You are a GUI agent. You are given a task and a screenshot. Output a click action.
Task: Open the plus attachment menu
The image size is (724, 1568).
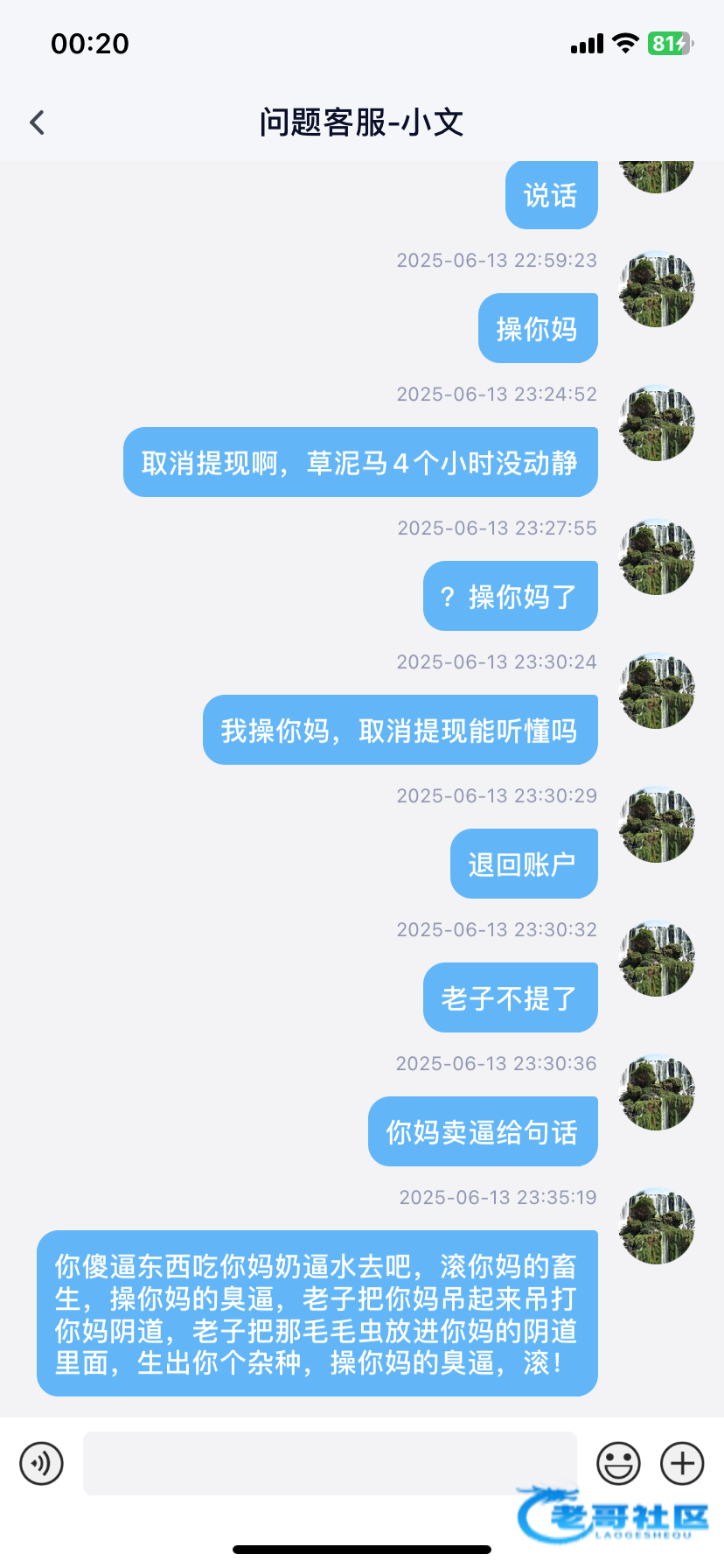[682, 1463]
